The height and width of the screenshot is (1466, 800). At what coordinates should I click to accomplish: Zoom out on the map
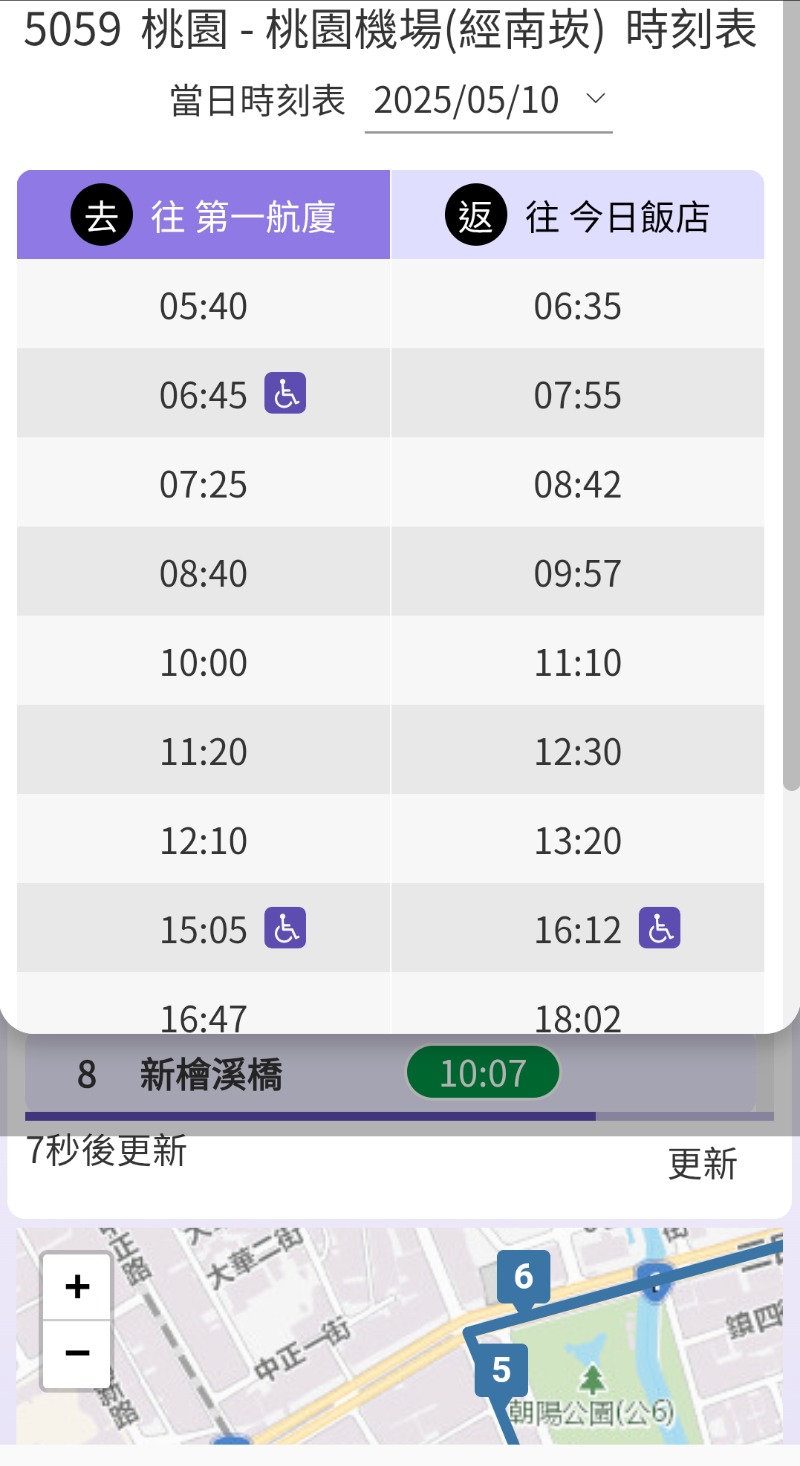tap(77, 1353)
